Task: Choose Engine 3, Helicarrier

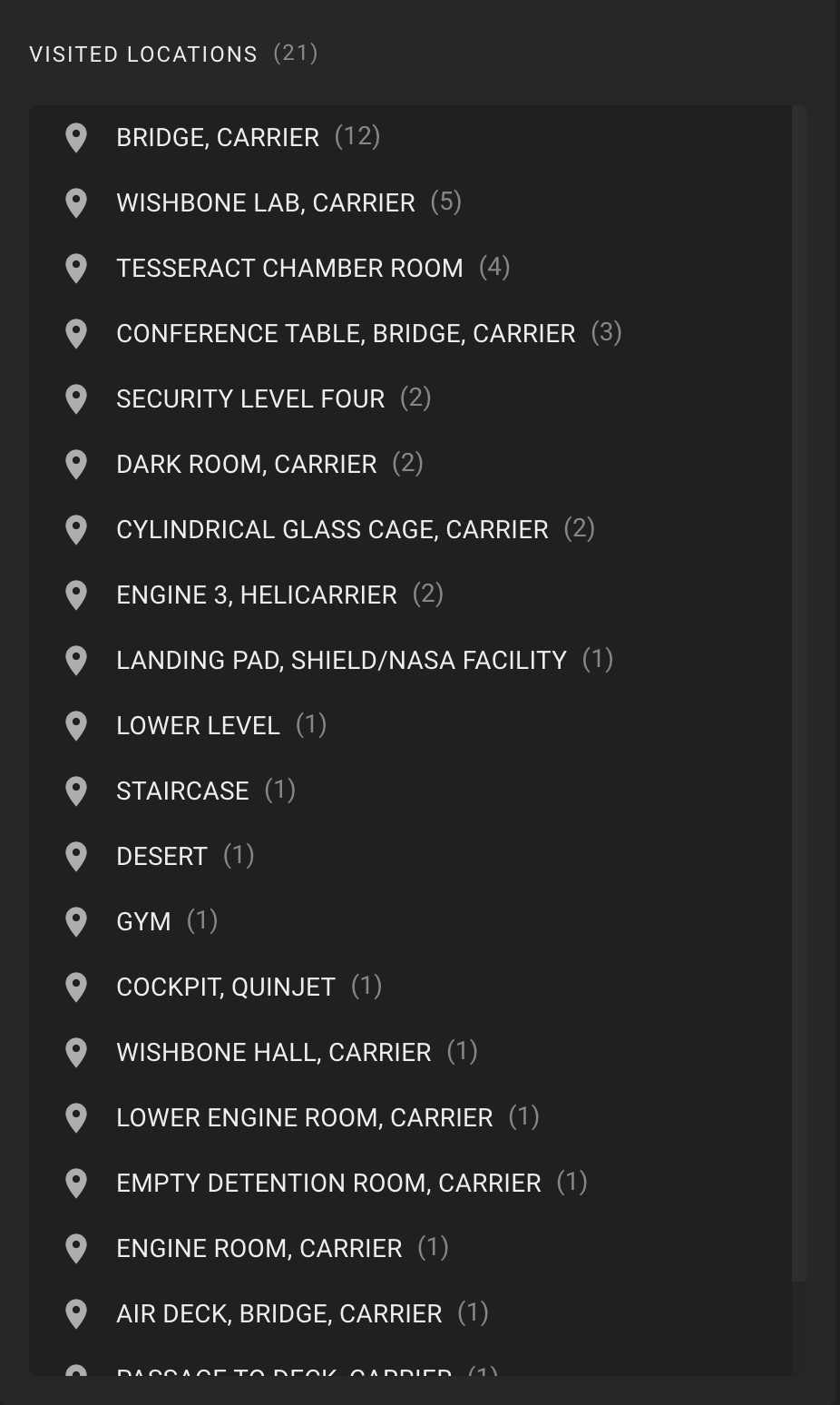Action: pyautogui.click(x=410, y=594)
